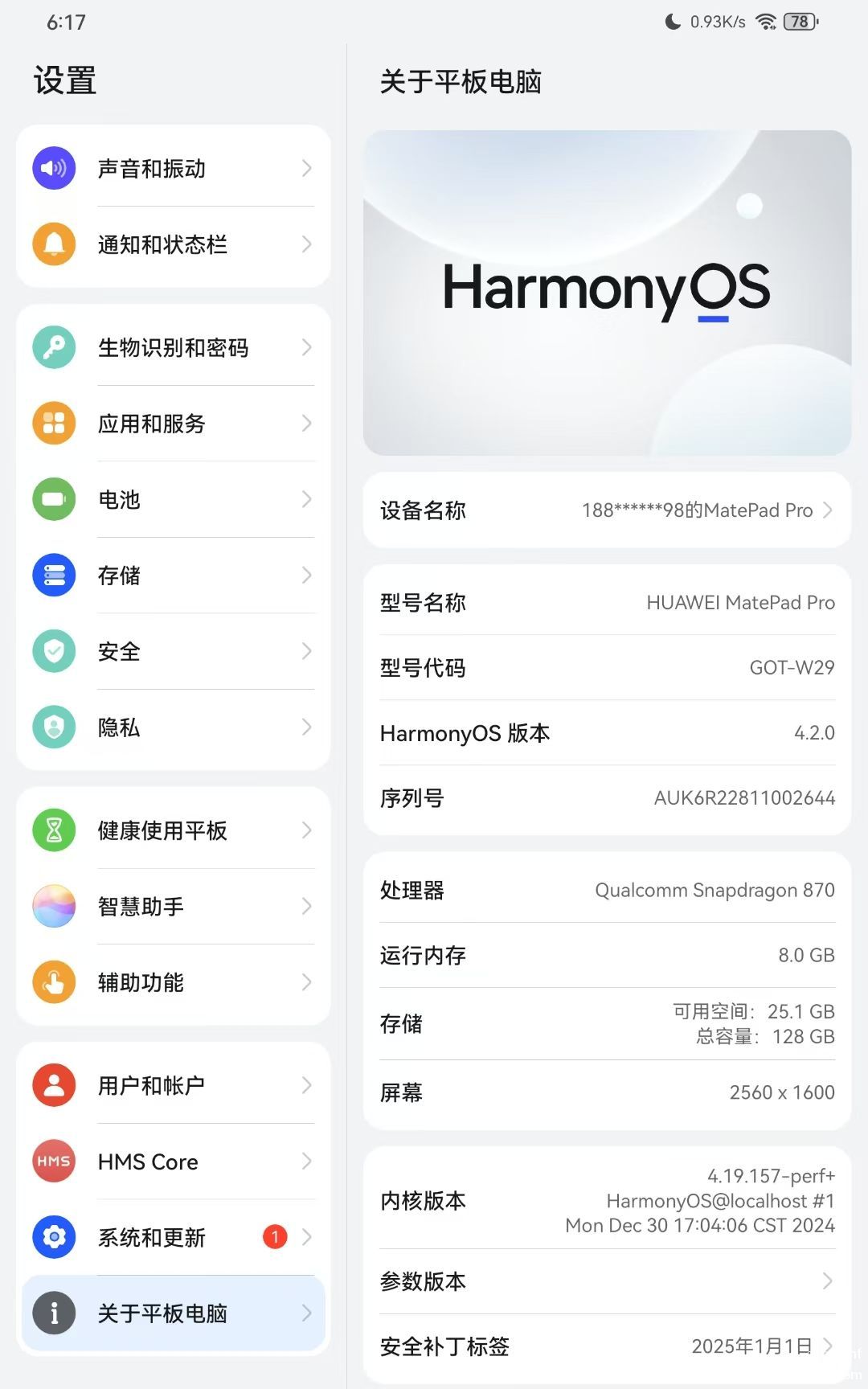
Task: Open 用户和帐户
Action: [x=173, y=1085]
